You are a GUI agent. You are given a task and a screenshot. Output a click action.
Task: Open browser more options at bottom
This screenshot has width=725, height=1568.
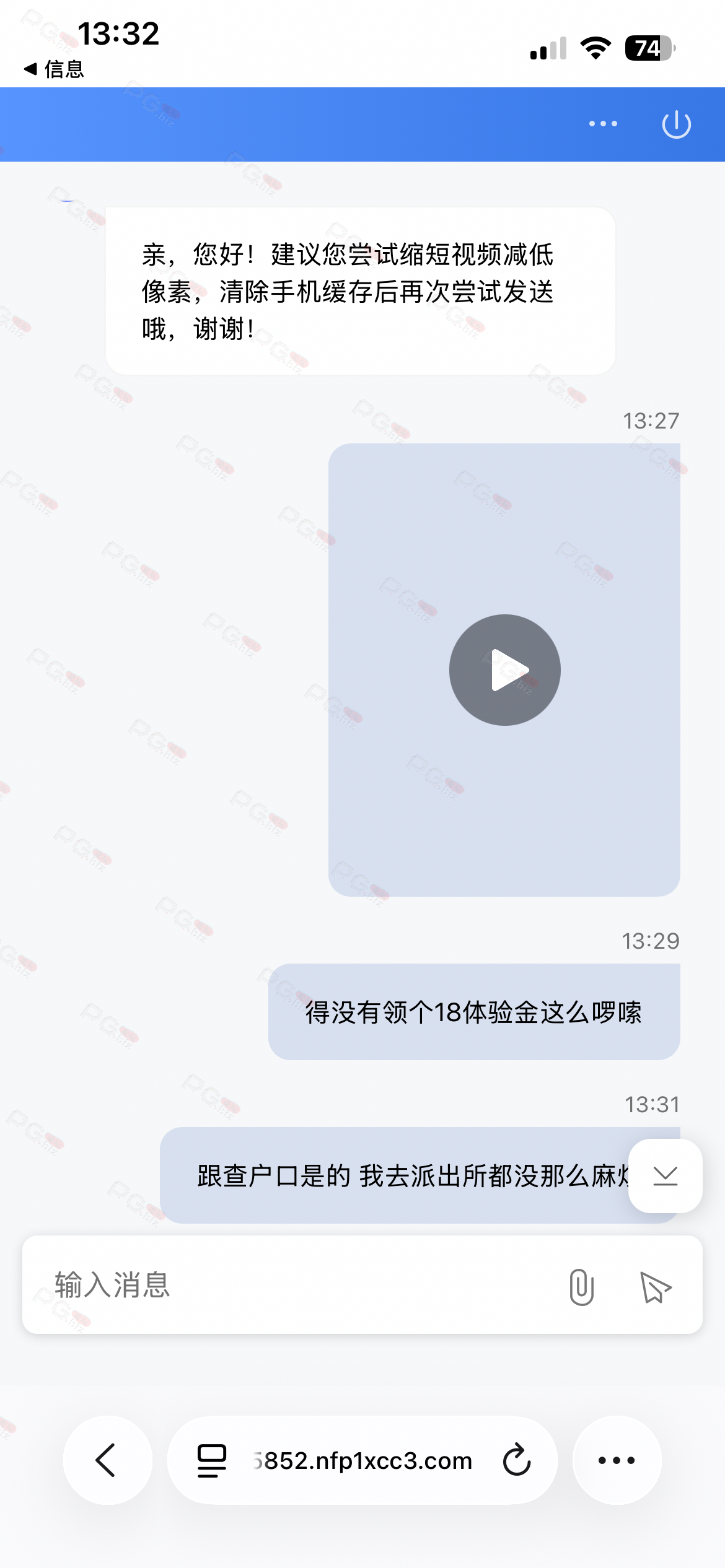(617, 1460)
